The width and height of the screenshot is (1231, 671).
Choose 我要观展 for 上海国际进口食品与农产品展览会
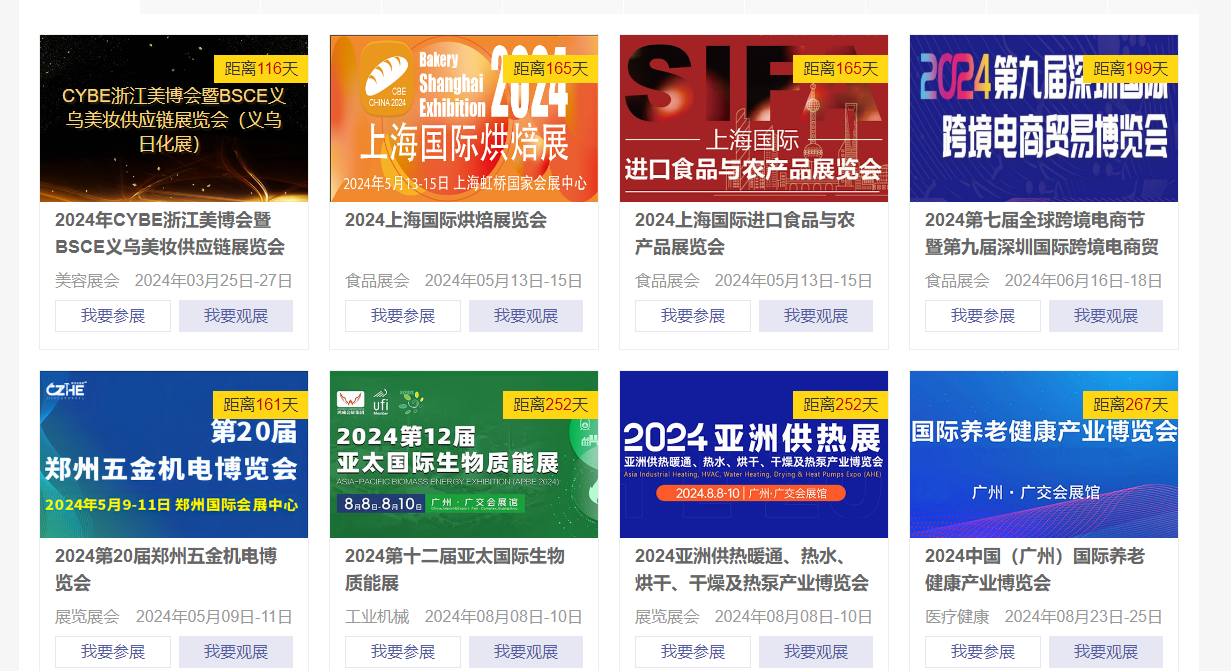pyautogui.click(x=816, y=316)
